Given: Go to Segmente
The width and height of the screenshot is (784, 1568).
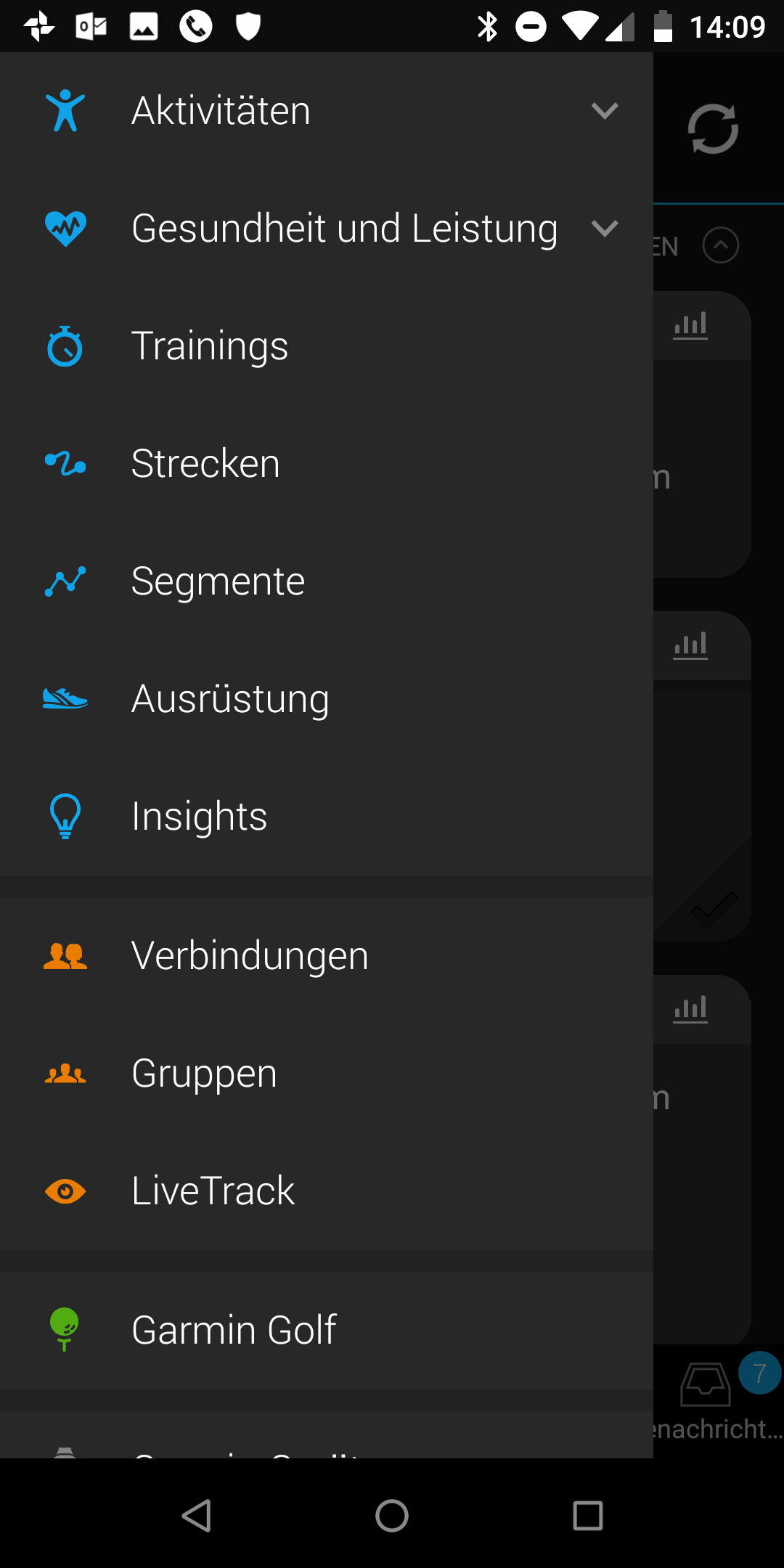Looking at the screenshot, I should (x=218, y=581).
